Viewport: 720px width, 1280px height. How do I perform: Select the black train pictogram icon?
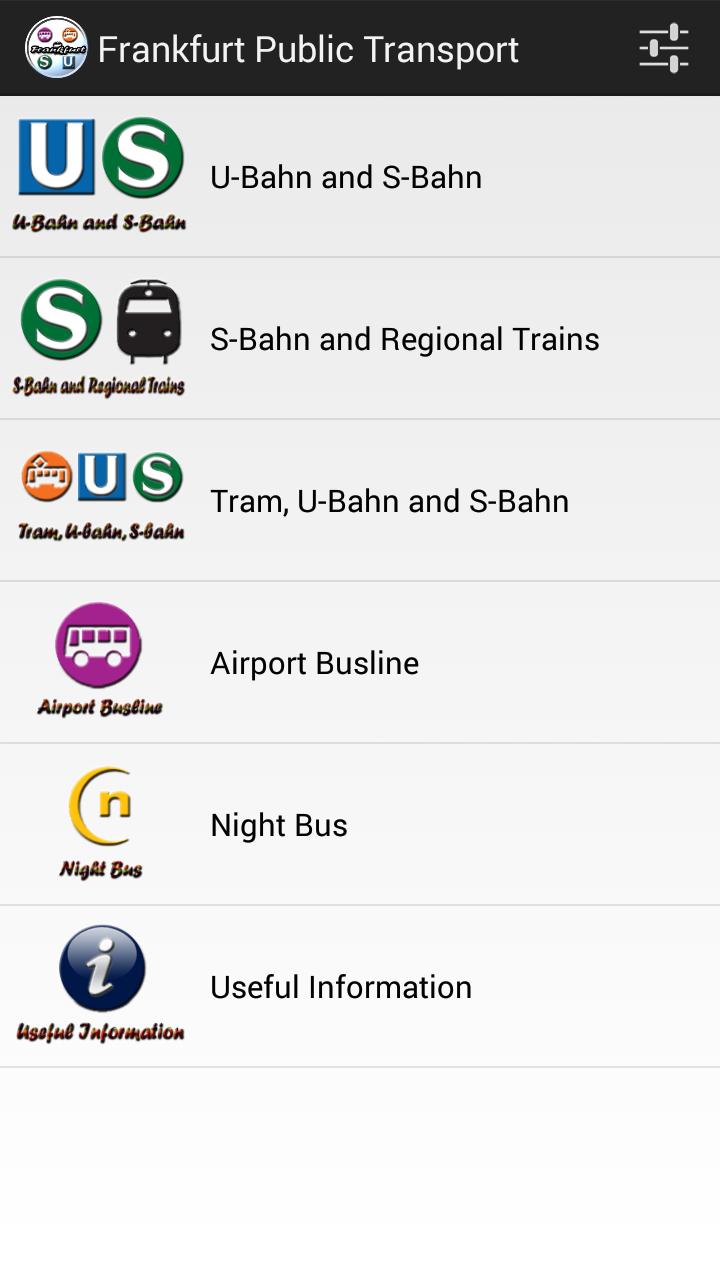147,320
